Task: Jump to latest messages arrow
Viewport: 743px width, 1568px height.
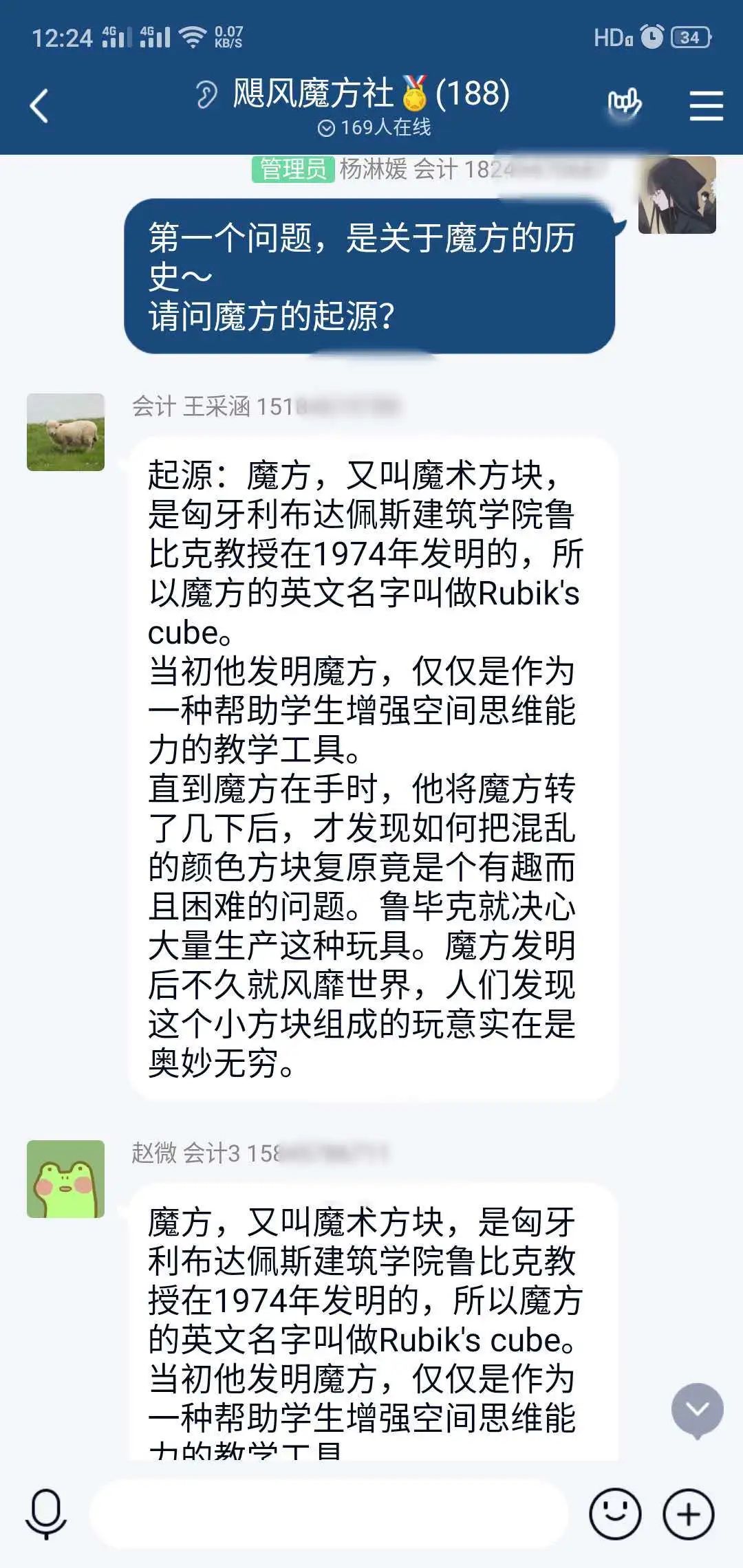Action: 697,1408
